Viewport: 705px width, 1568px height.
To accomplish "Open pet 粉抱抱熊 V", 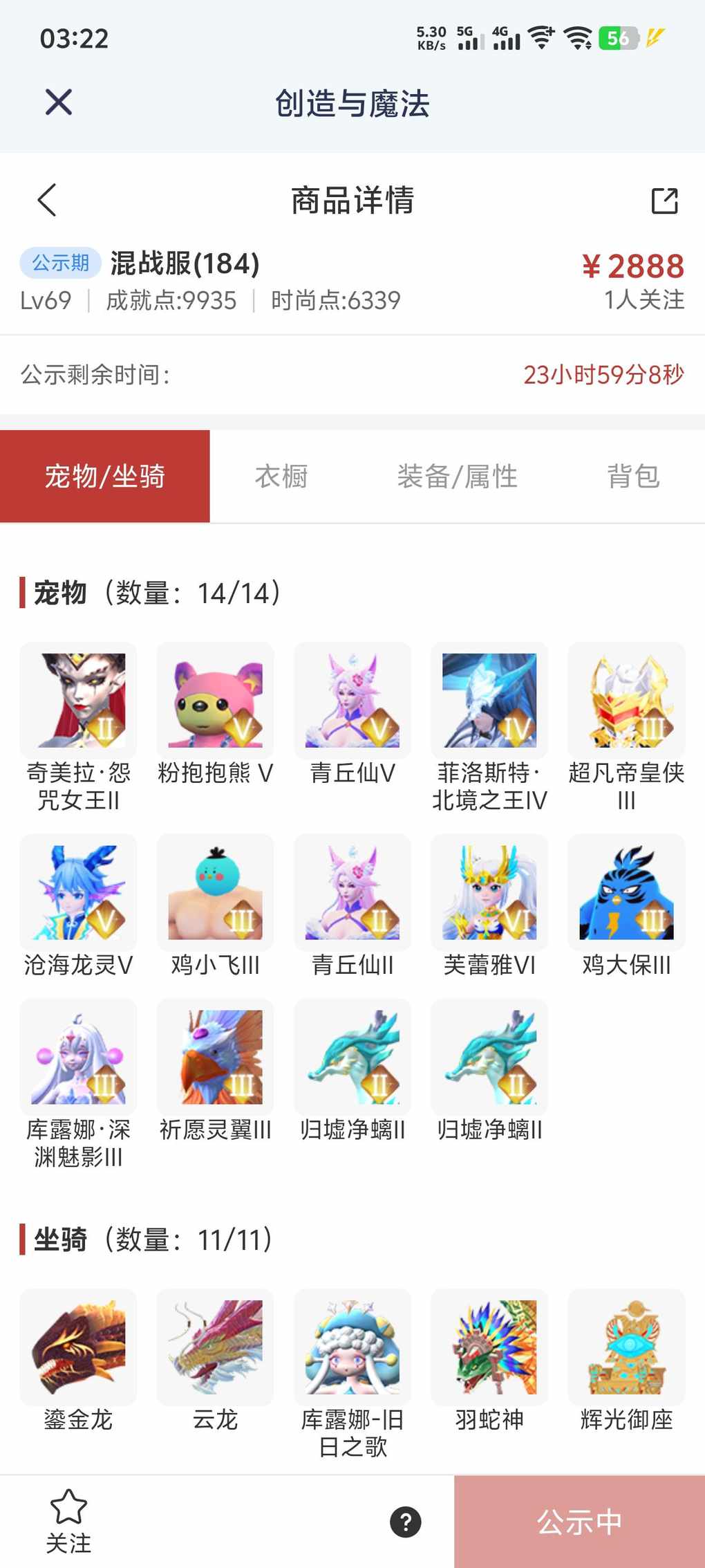I will [215, 700].
